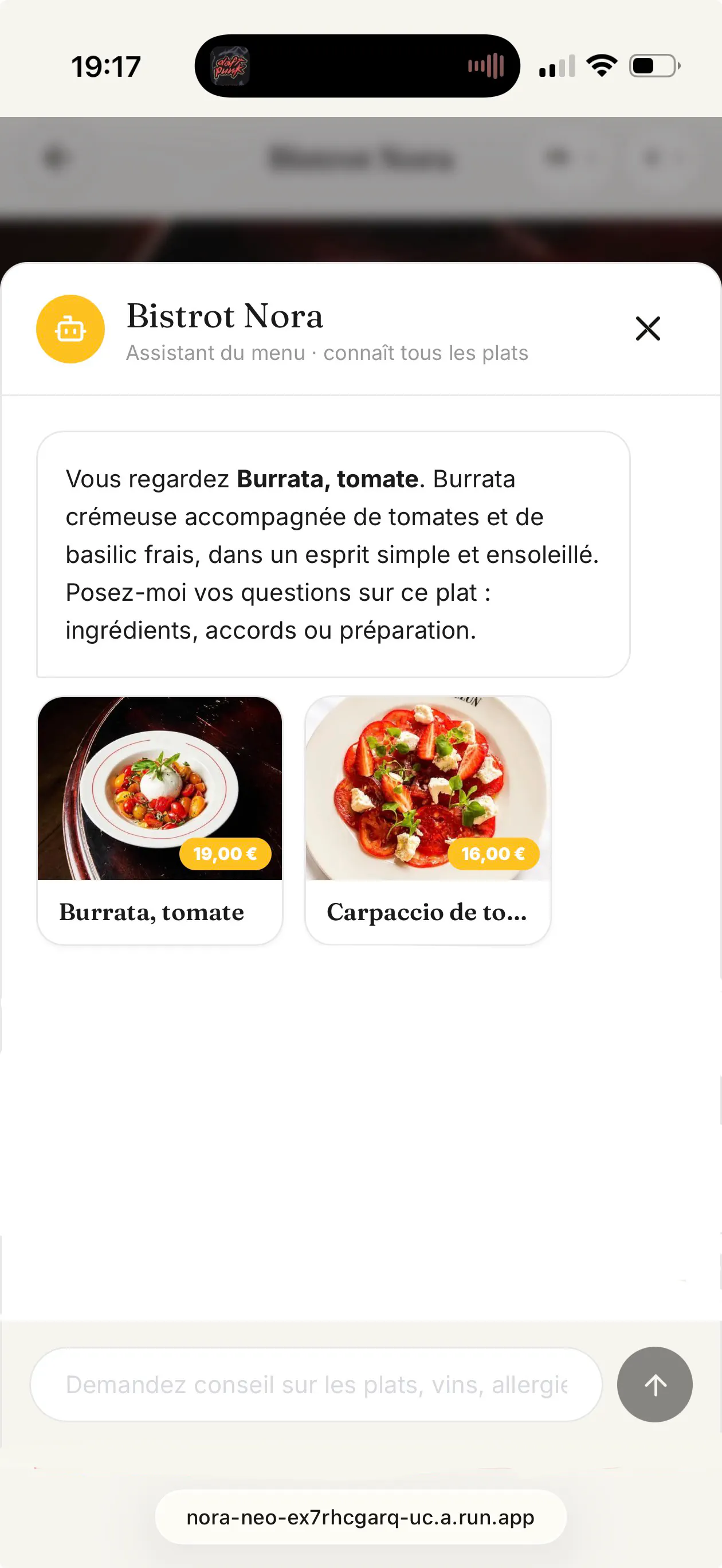Send the message with the arrow button
Screen dimensions: 722x1568
pos(654,1384)
